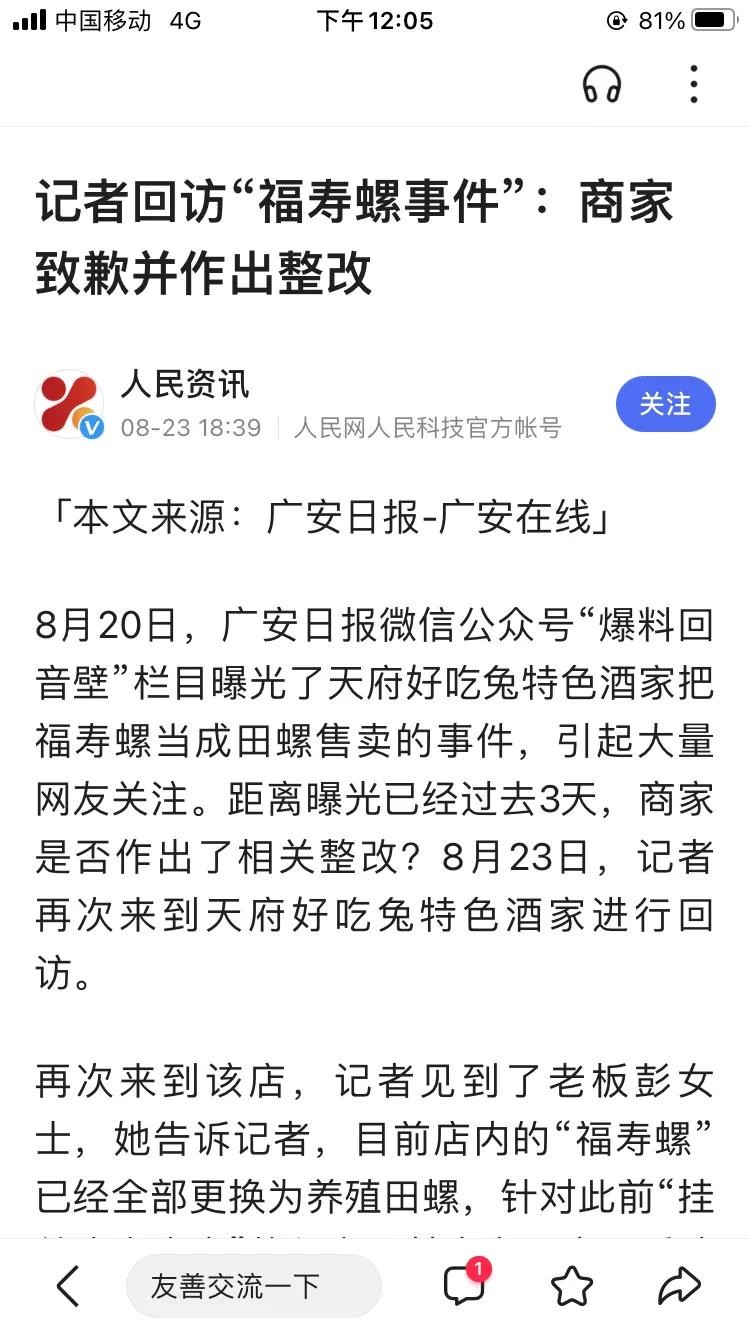Share this article
The height and width of the screenshot is (1334, 750).
click(x=679, y=1286)
